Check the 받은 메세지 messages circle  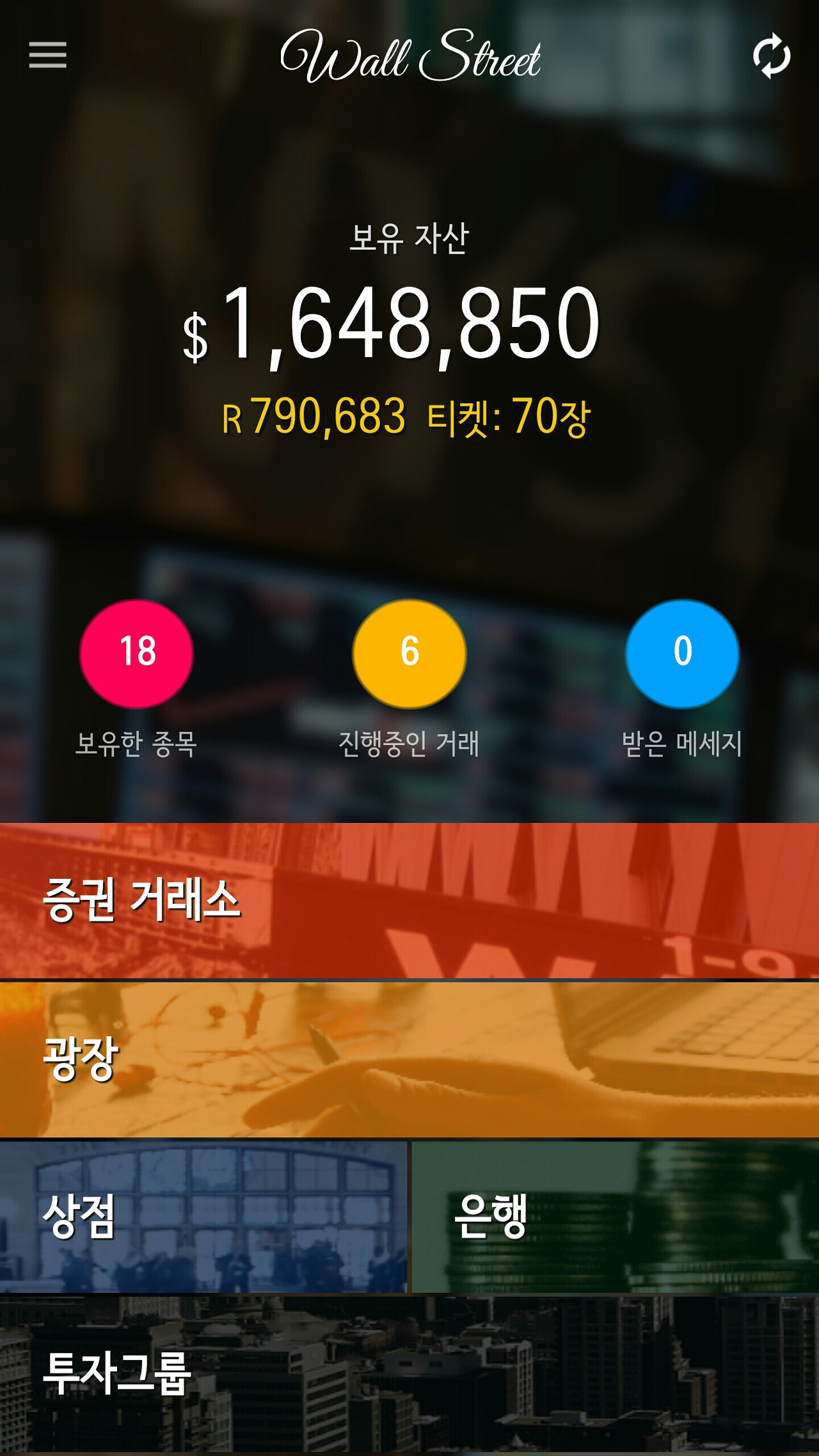click(682, 653)
